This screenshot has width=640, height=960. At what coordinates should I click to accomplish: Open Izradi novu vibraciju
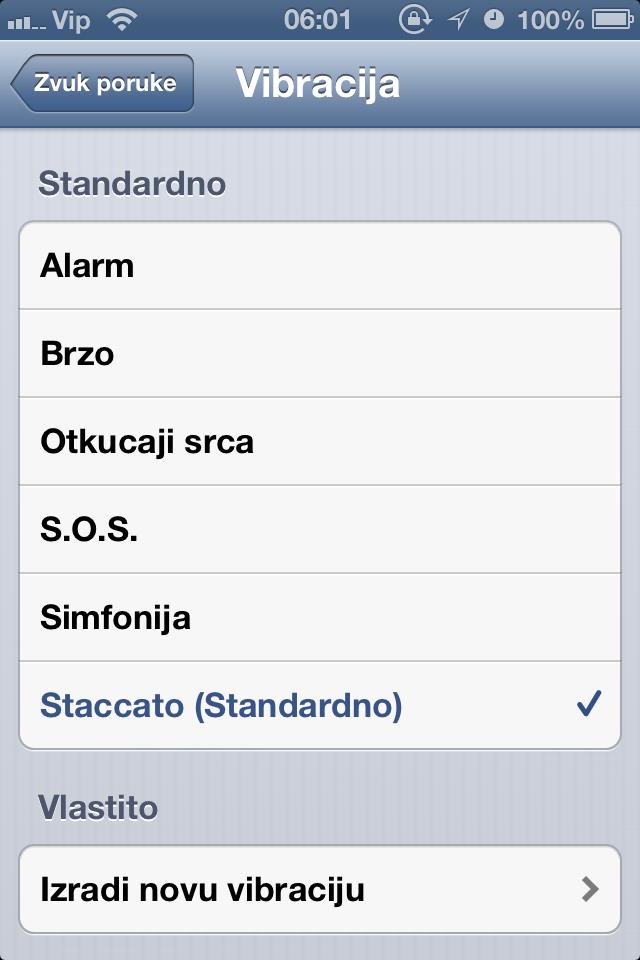click(320, 889)
